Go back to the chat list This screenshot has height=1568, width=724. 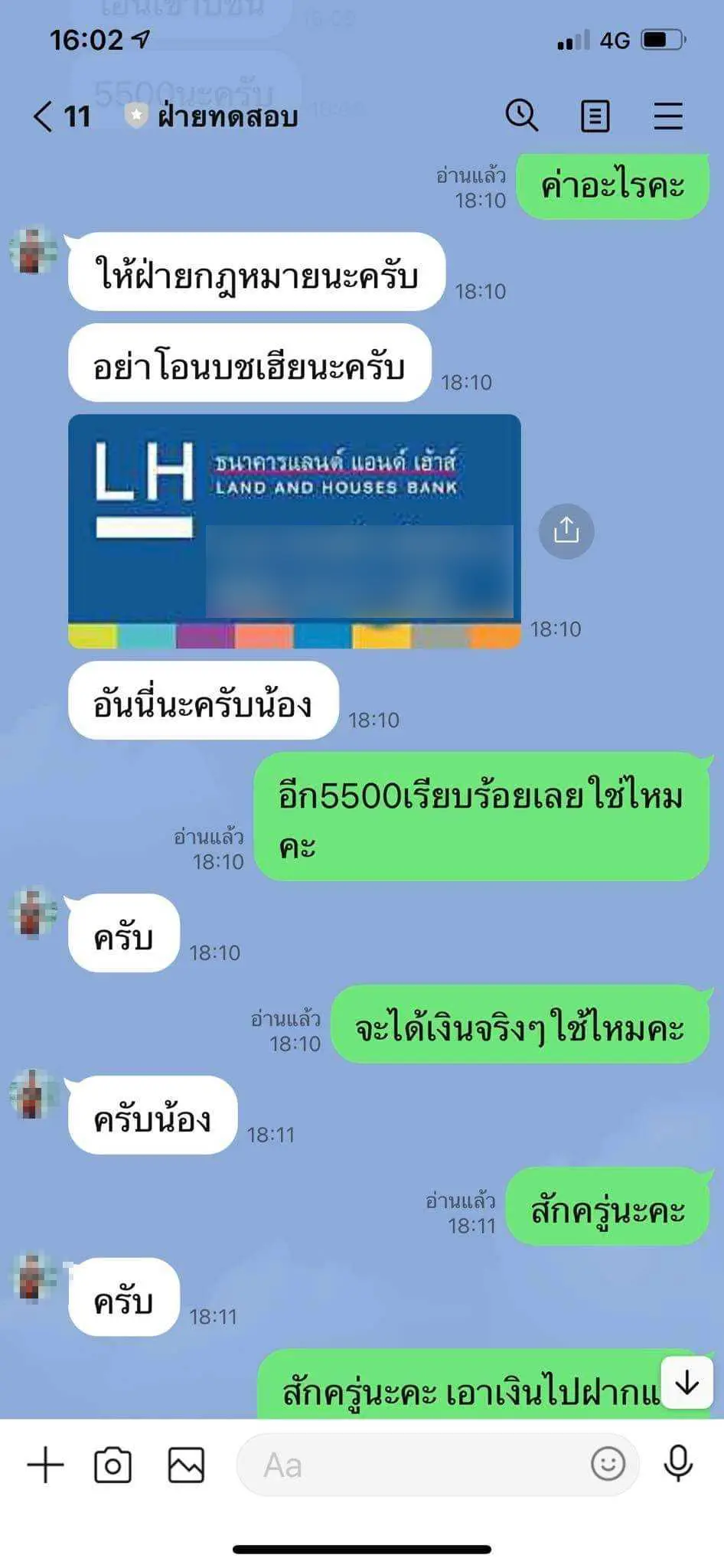(x=44, y=116)
